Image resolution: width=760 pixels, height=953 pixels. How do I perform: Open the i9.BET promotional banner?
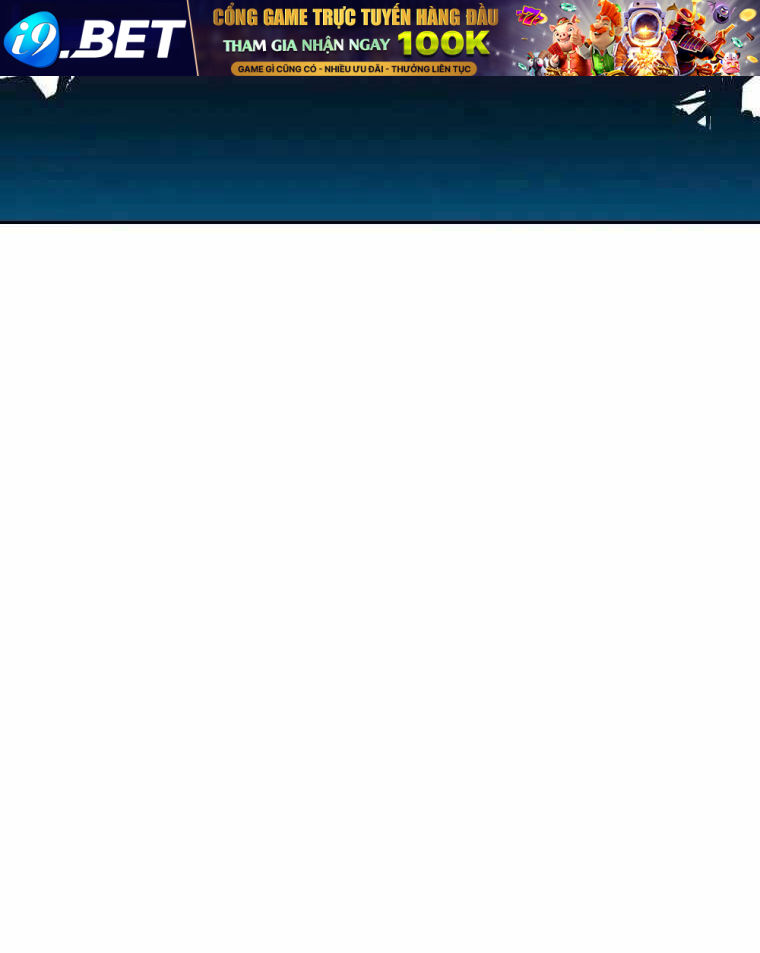[380, 38]
